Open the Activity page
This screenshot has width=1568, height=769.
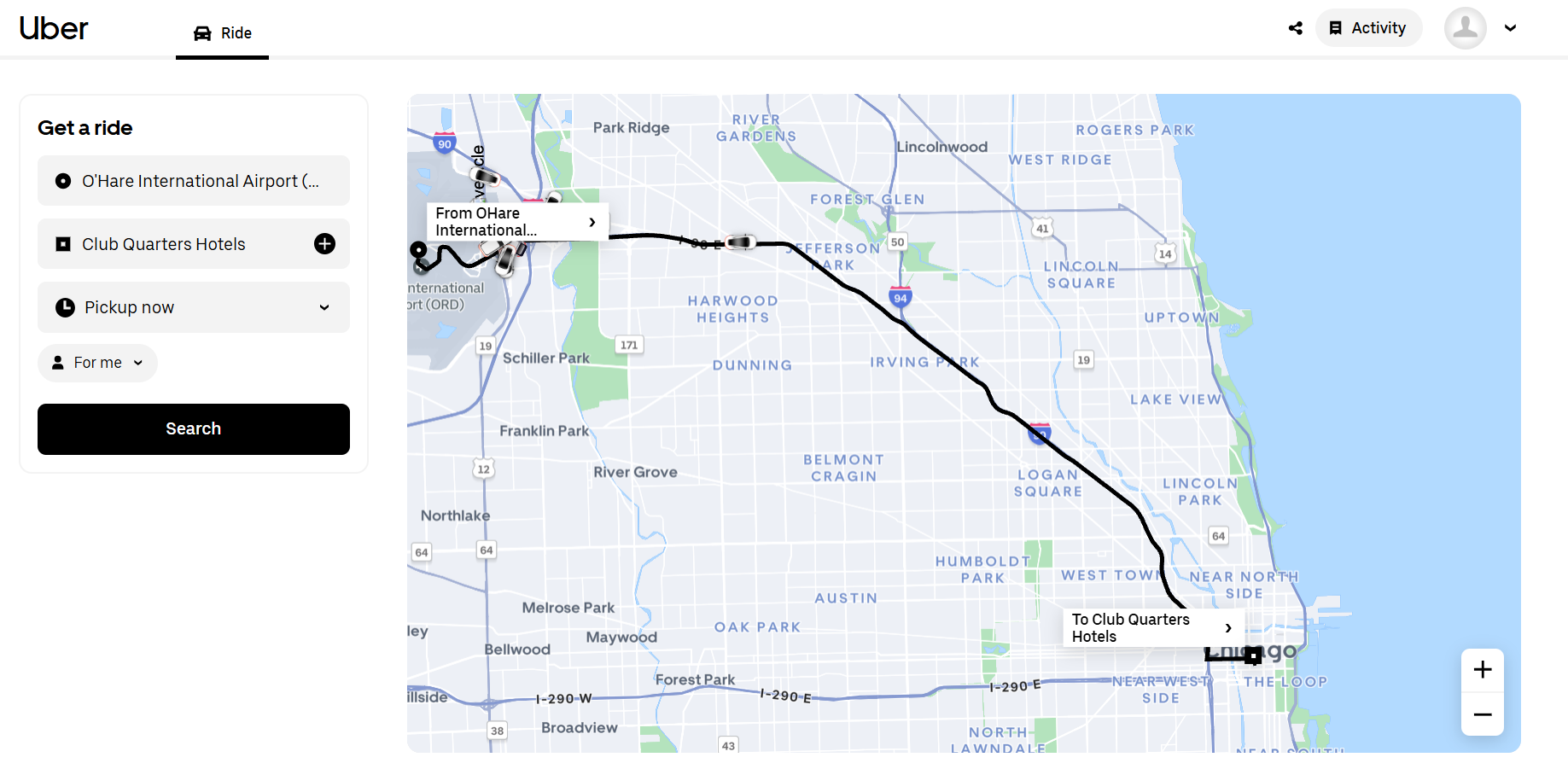pos(1368,28)
